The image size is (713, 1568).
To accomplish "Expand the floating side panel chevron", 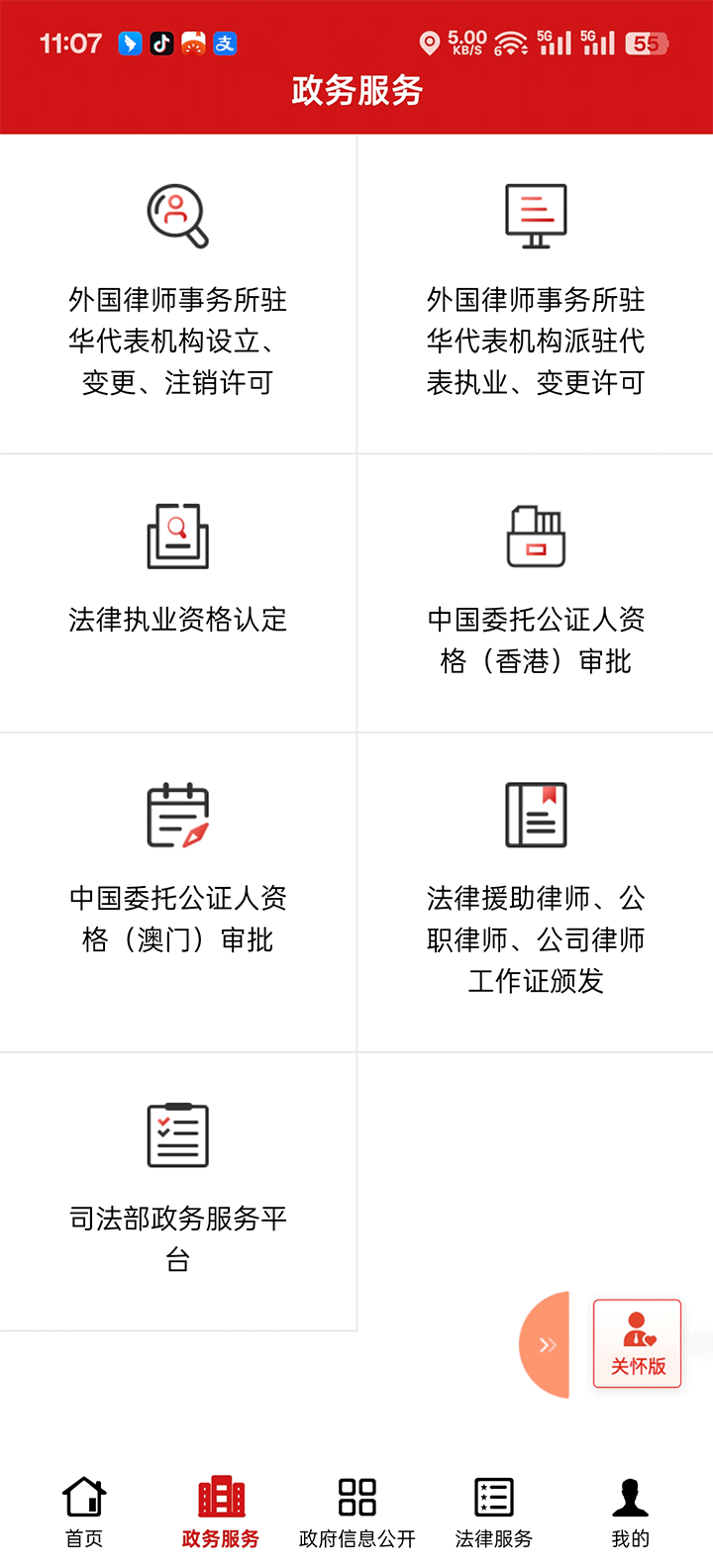I will [546, 1344].
